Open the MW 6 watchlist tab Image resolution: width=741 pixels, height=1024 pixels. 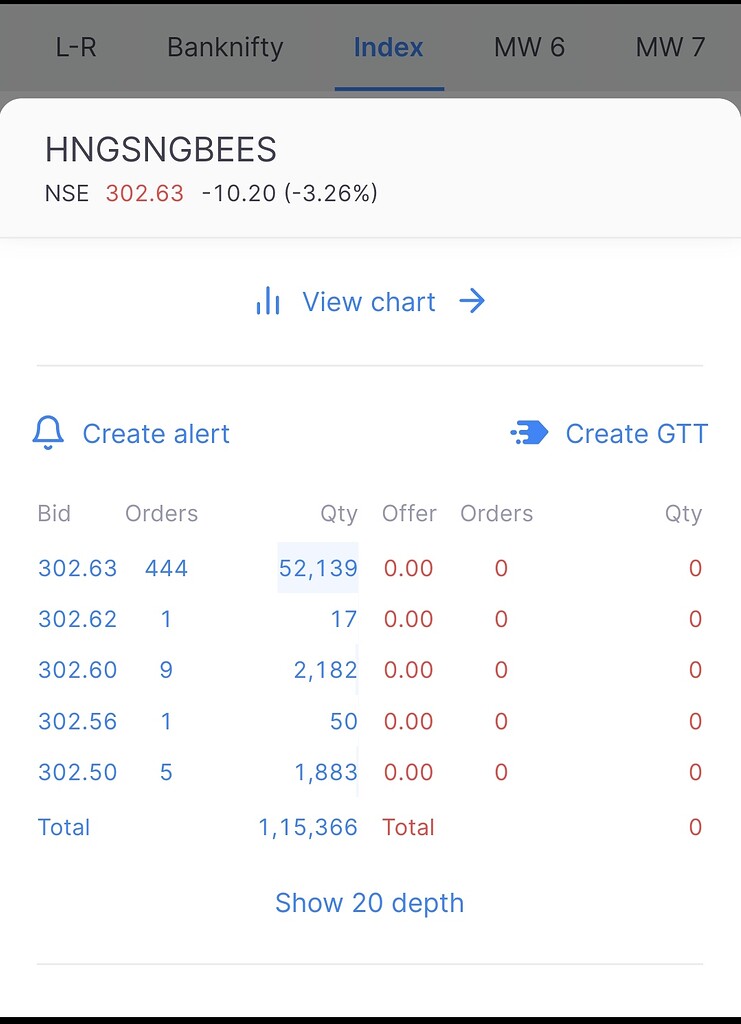pyautogui.click(x=528, y=46)
